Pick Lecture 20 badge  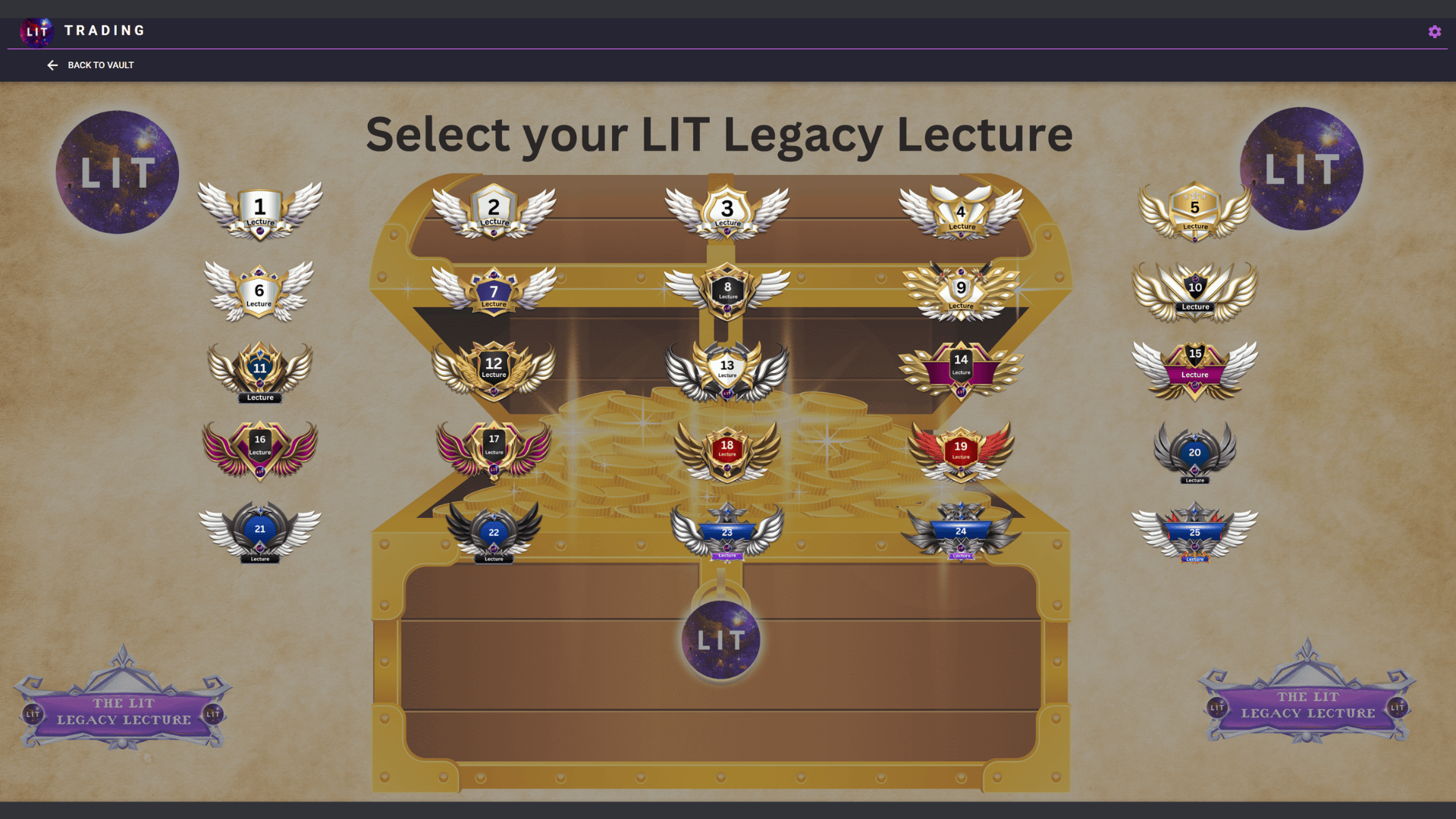[x=1194, y=453]
